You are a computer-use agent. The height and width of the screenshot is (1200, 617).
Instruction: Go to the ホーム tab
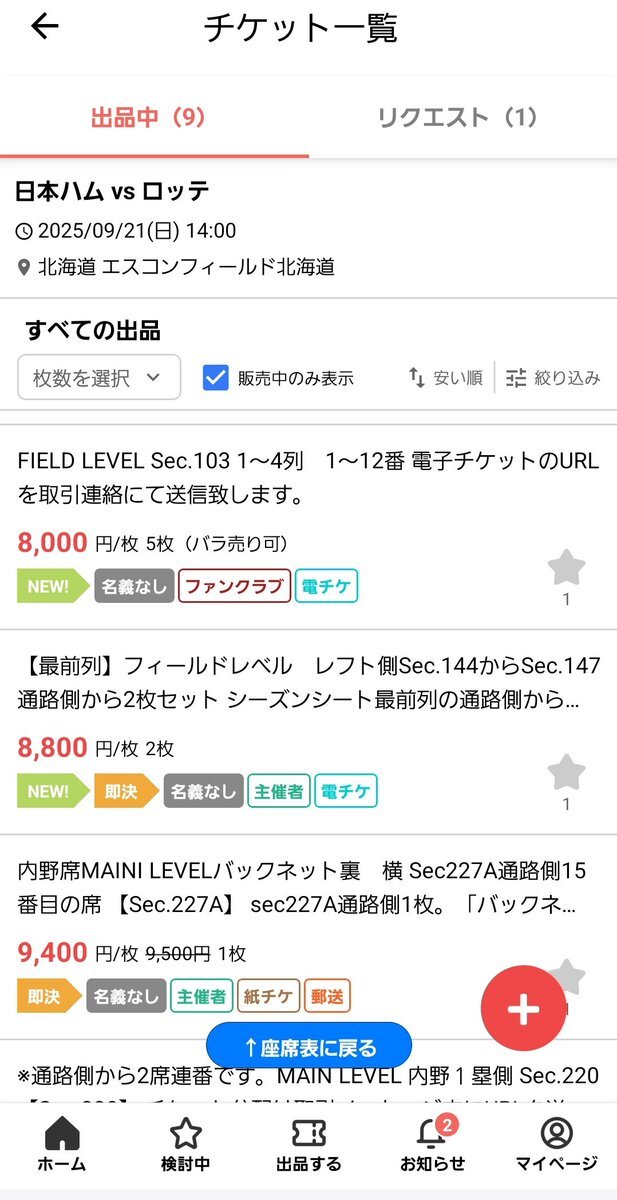point(62,1144)
